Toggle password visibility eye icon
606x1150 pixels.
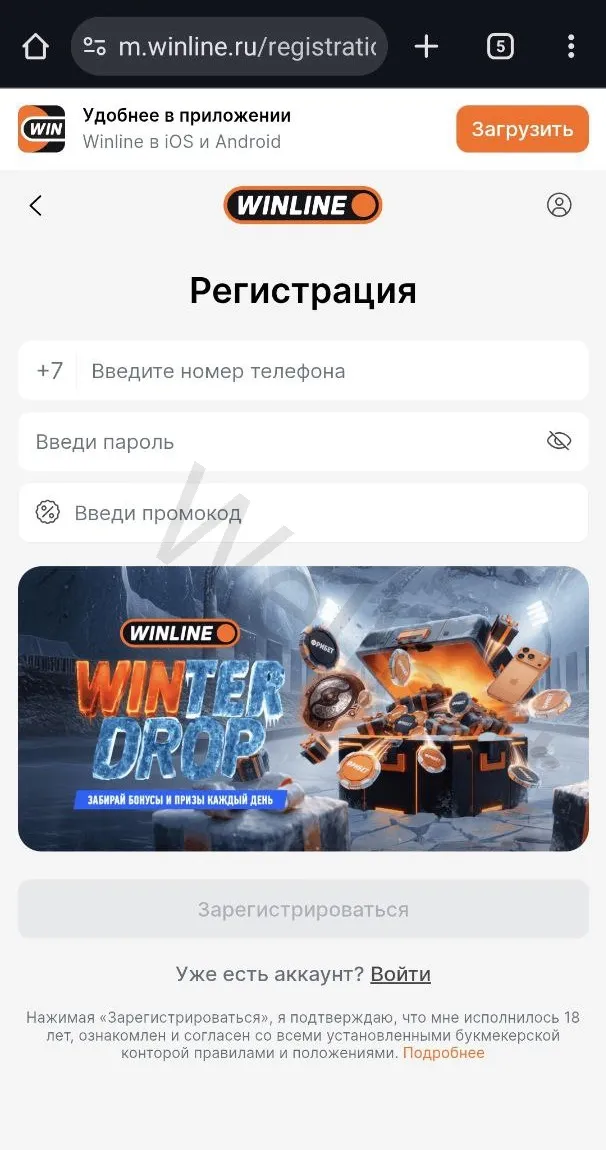[x=559, y=441]
